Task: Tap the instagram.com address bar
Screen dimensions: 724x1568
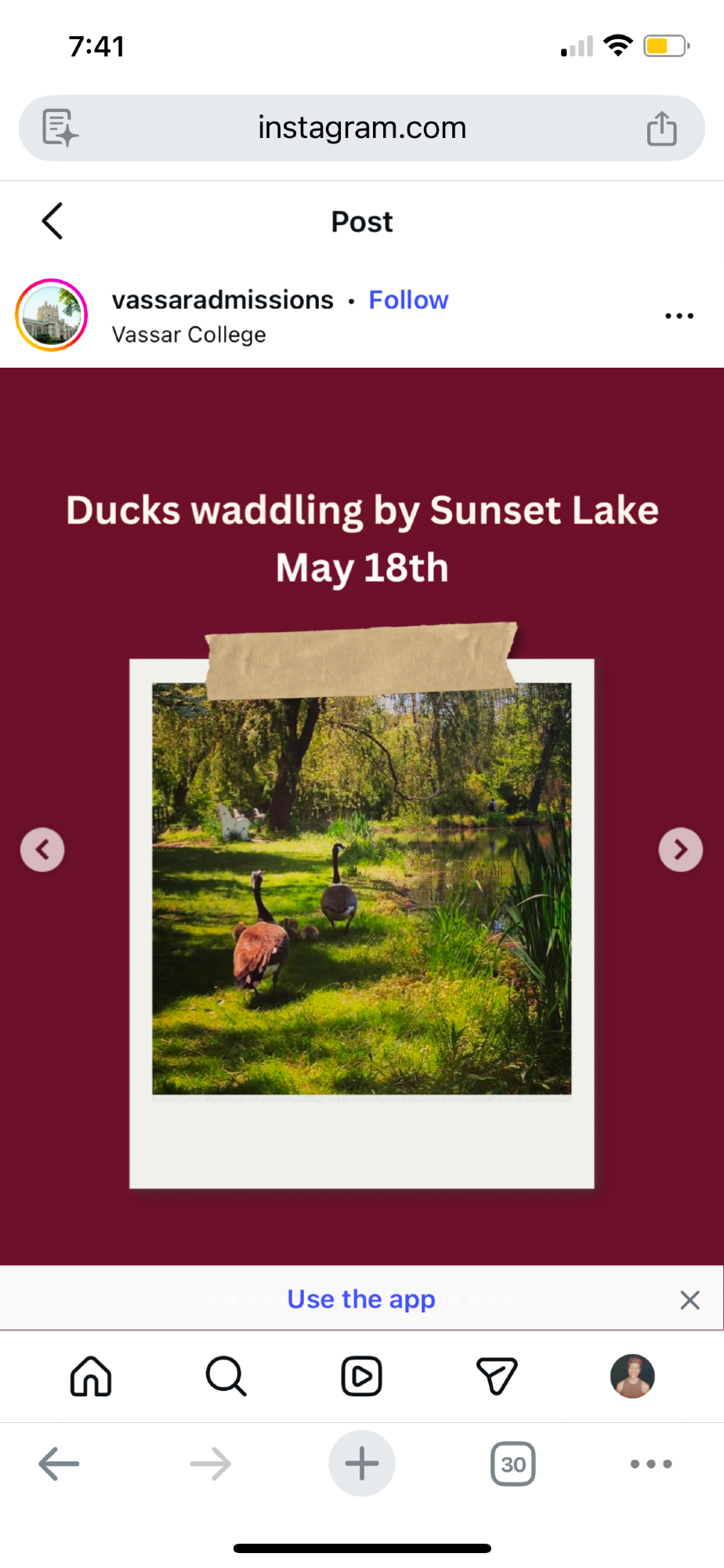Action: point(362,128)
